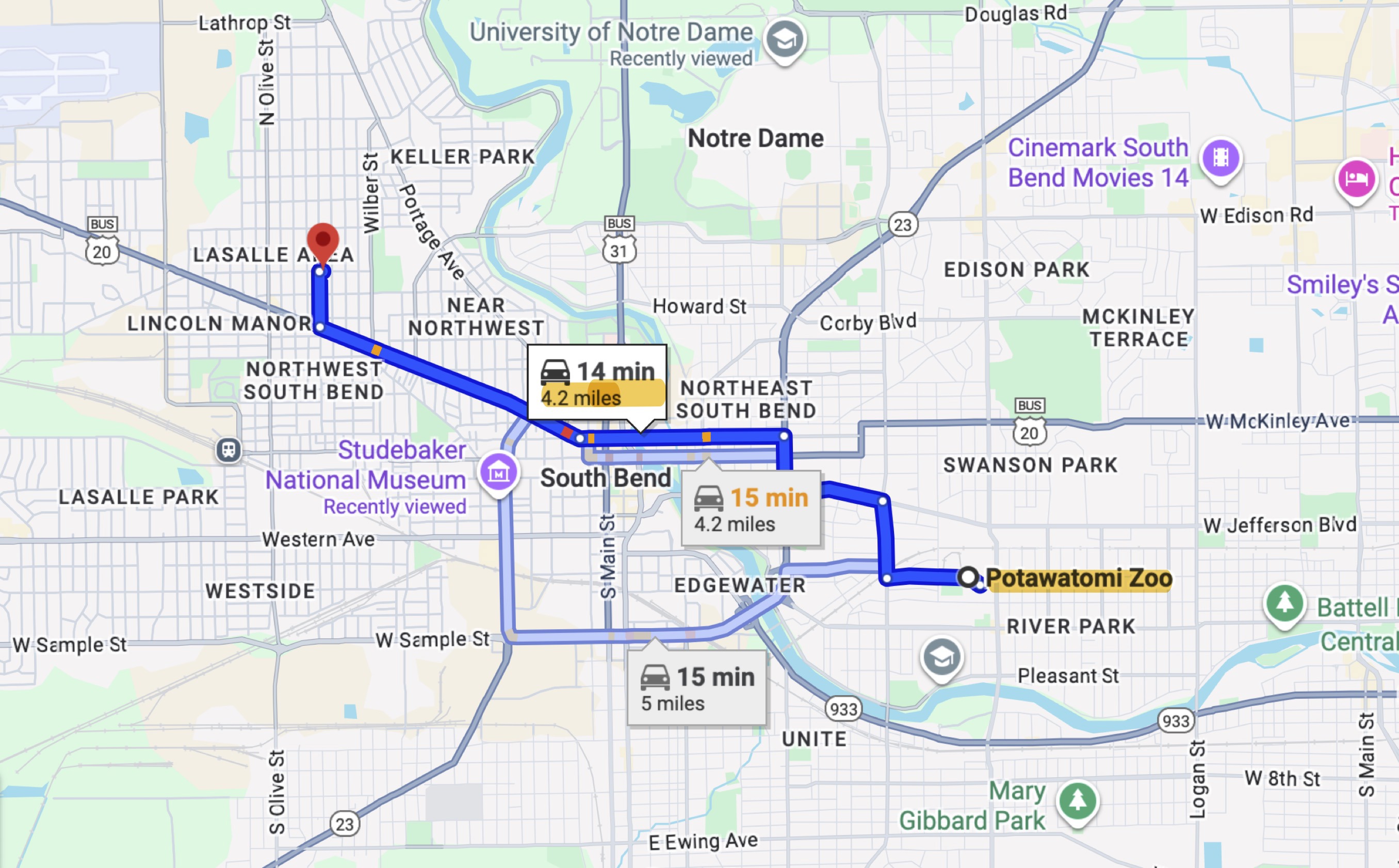Screen dimensions: 1399x868
Task: Select the Potawatomi Zoo starting point
Action: click(x=969, y=577)
